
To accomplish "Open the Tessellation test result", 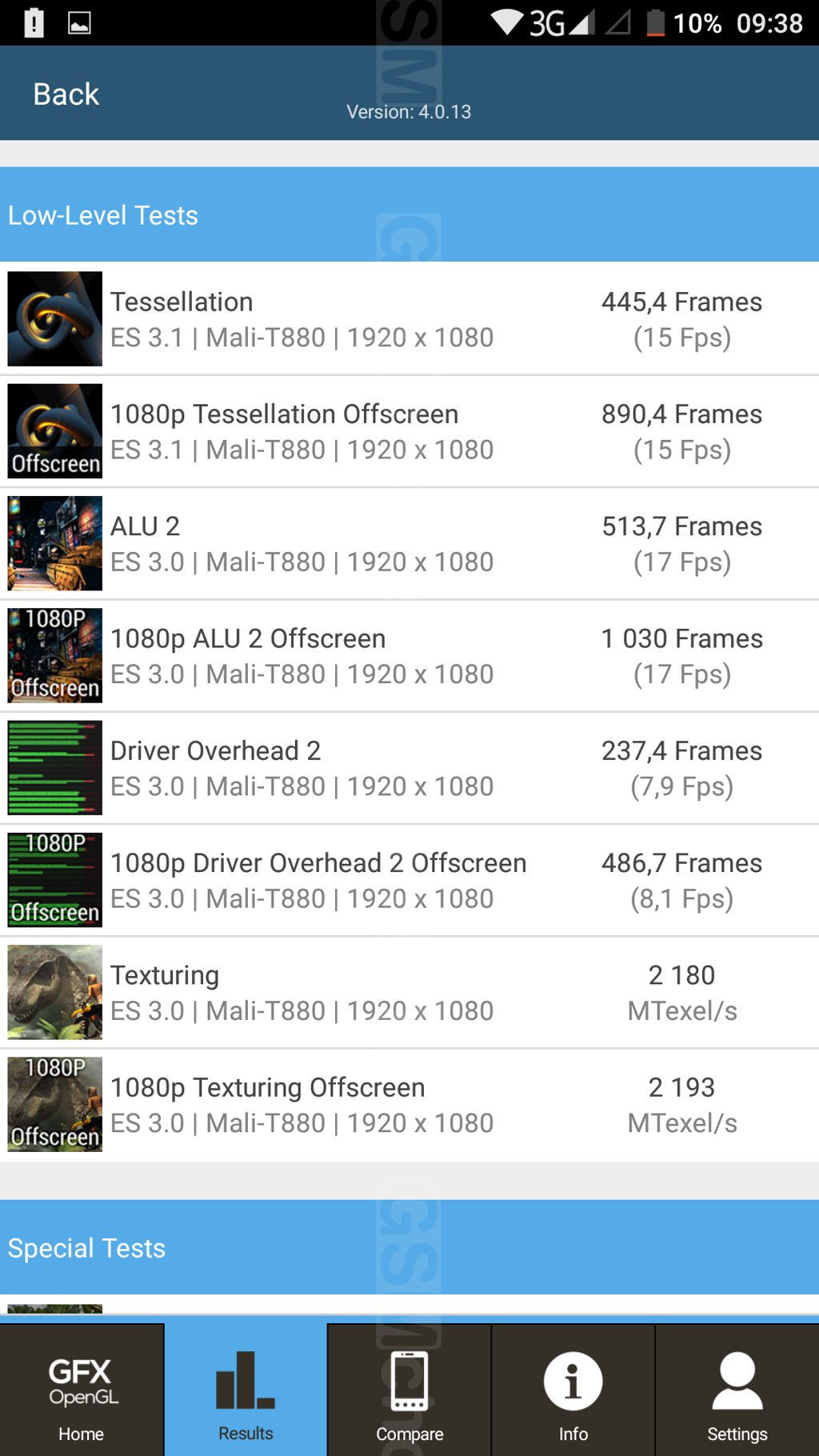I will pyautogui.click(x=409, y=319).
